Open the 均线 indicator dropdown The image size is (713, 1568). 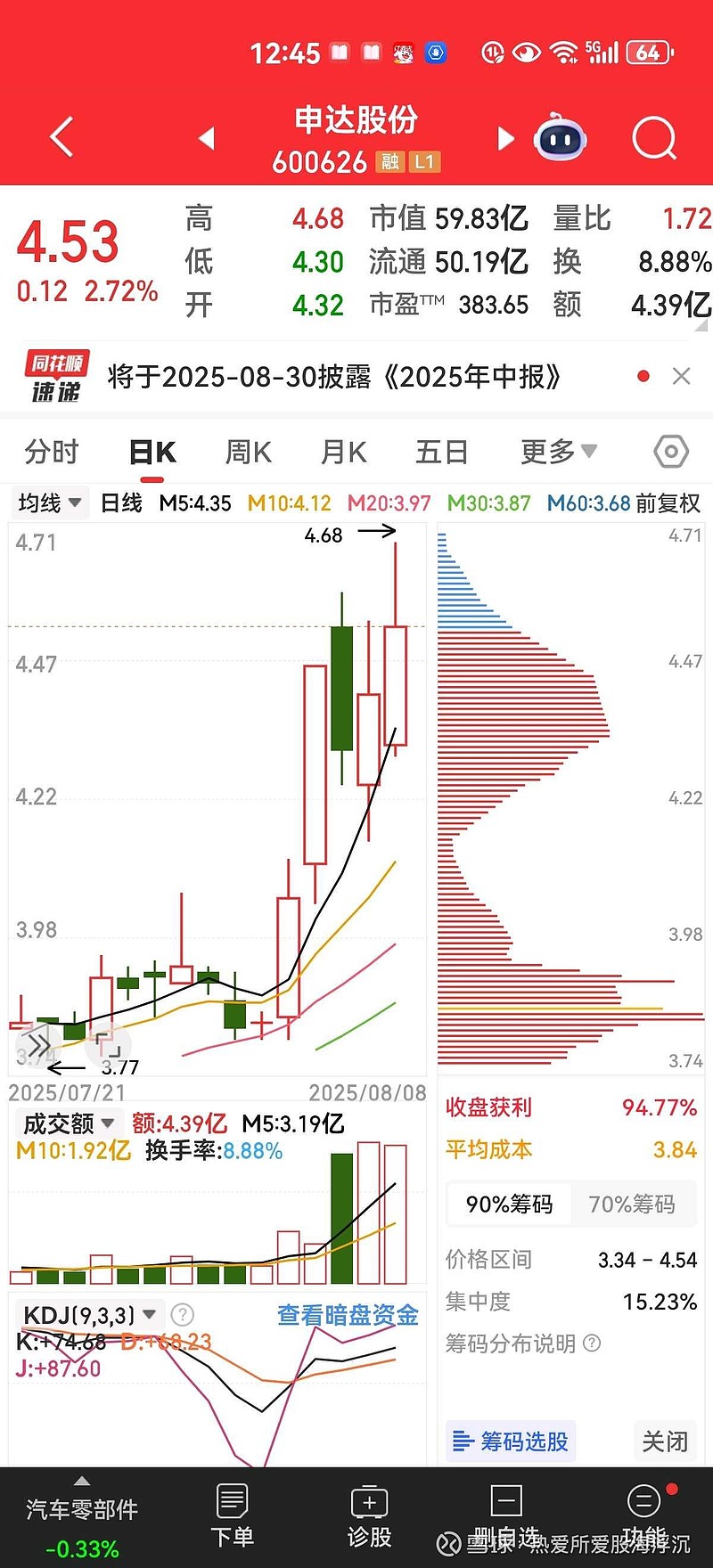(50, 503)
